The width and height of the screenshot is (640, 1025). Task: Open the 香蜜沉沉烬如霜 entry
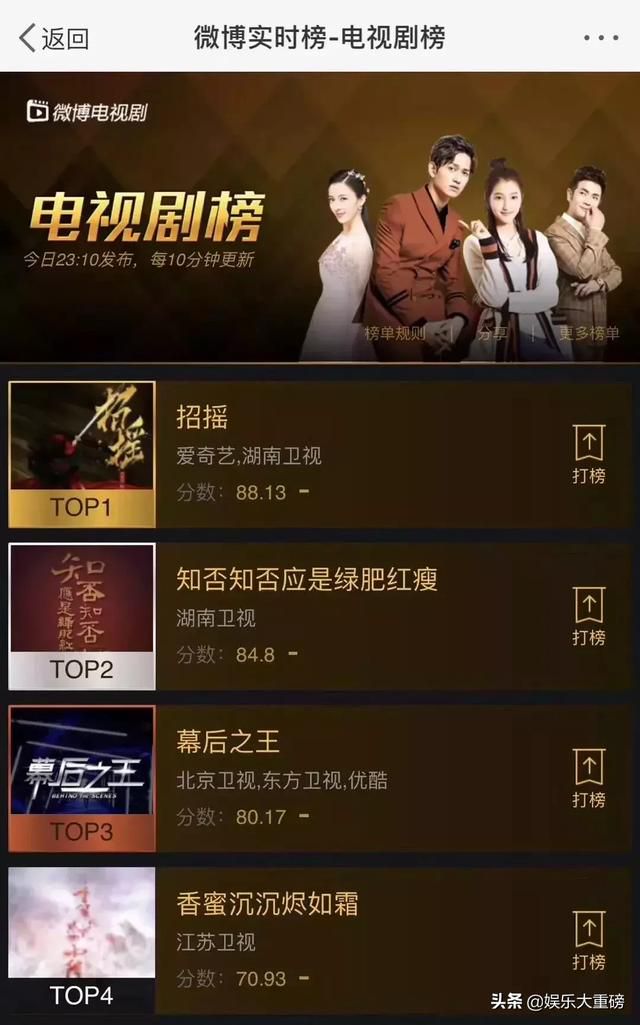click(x=320, y=941)
